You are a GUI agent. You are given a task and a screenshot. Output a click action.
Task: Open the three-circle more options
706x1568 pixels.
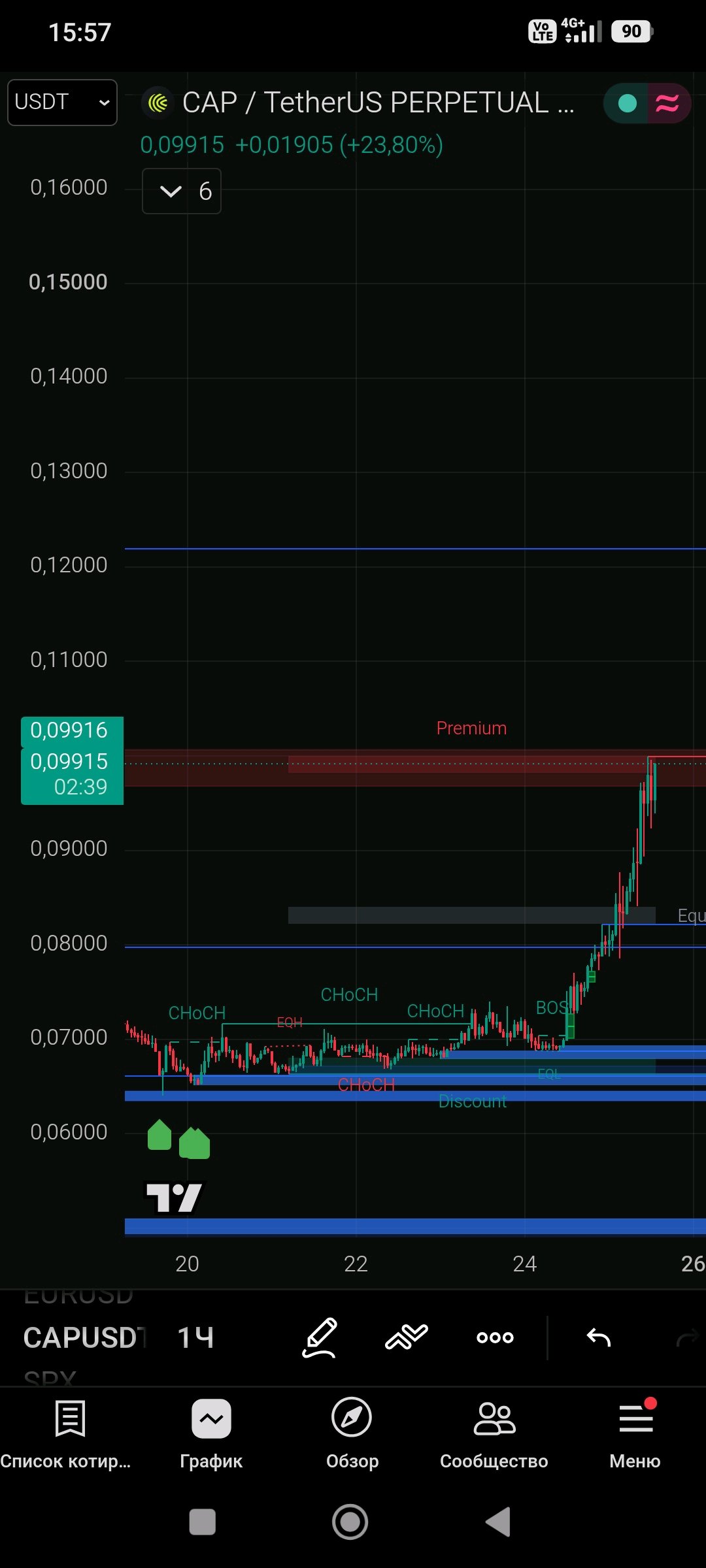click(495, 1337)
